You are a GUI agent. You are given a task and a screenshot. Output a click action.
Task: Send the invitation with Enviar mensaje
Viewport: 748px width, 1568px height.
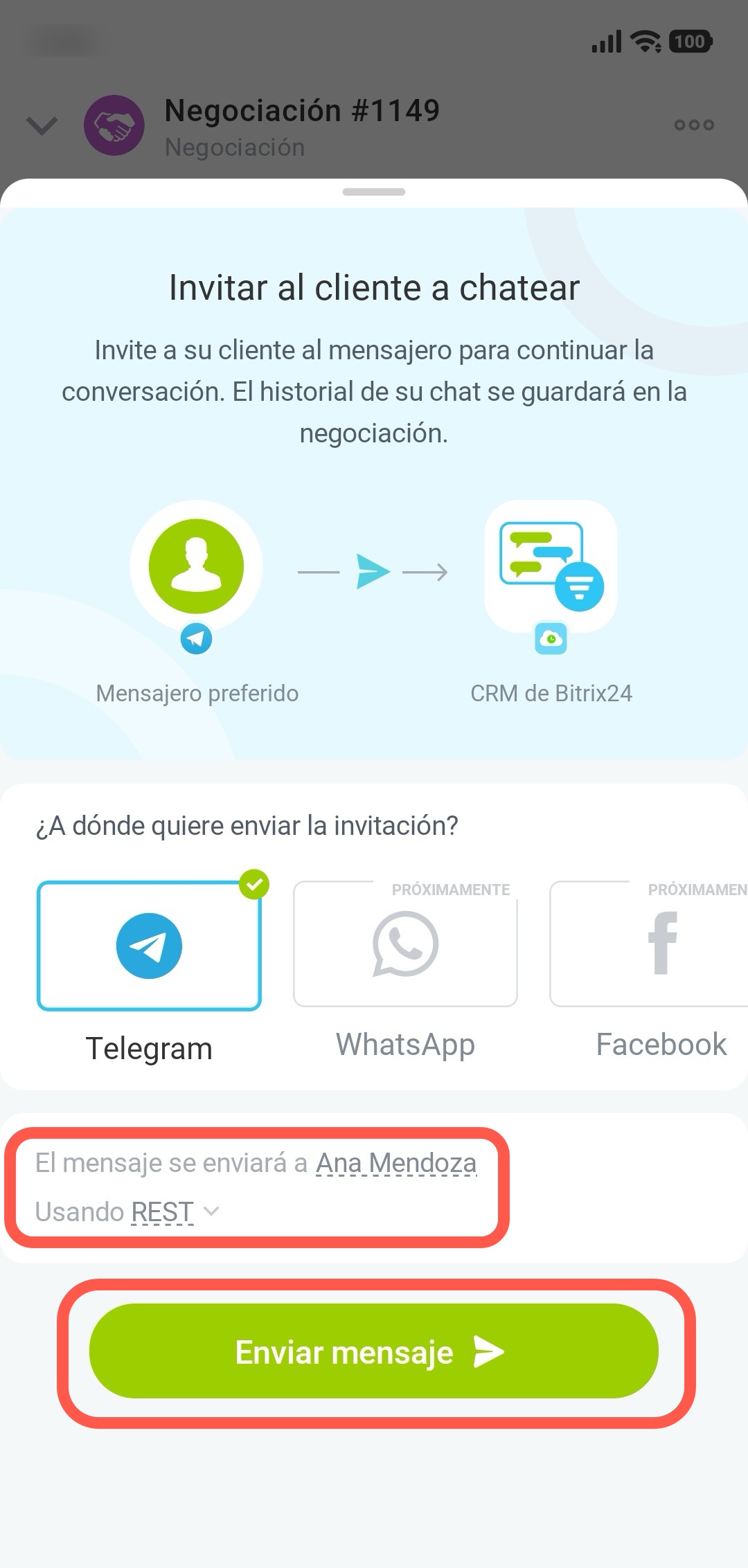tap(373, 1351)
